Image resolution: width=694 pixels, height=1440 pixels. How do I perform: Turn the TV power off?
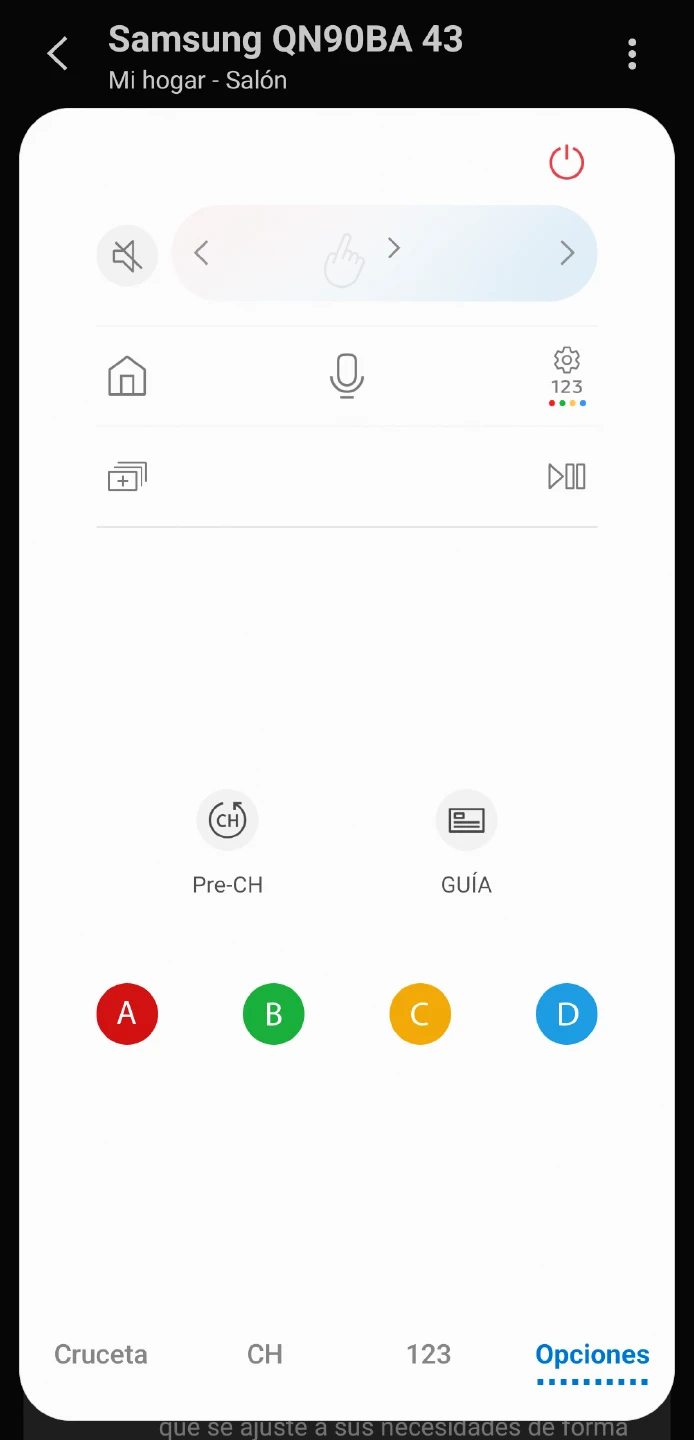click(x=566, y=162)
